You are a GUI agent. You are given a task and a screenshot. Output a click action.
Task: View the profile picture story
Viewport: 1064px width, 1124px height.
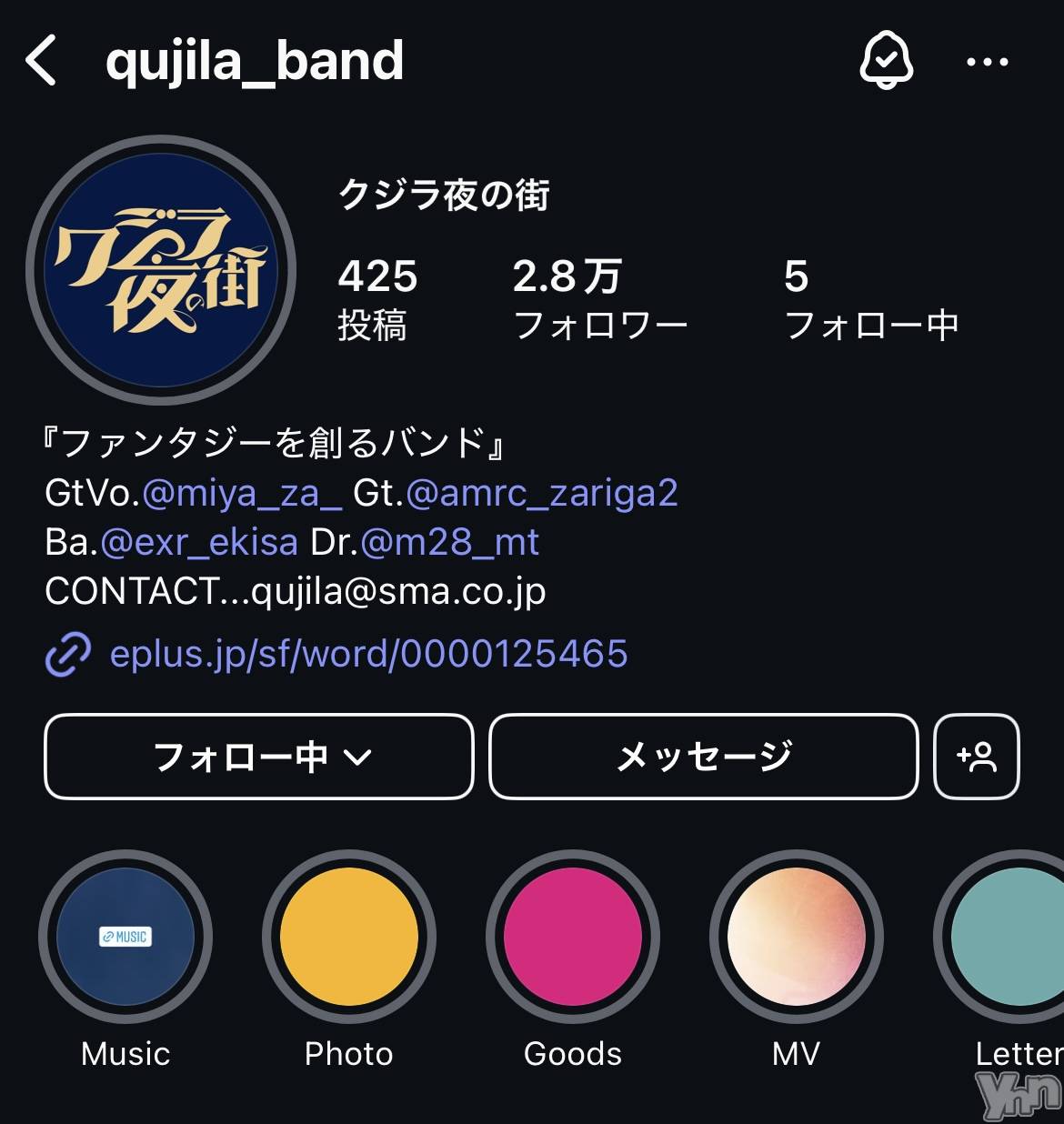pyautogui.click(x=162, y=271)
